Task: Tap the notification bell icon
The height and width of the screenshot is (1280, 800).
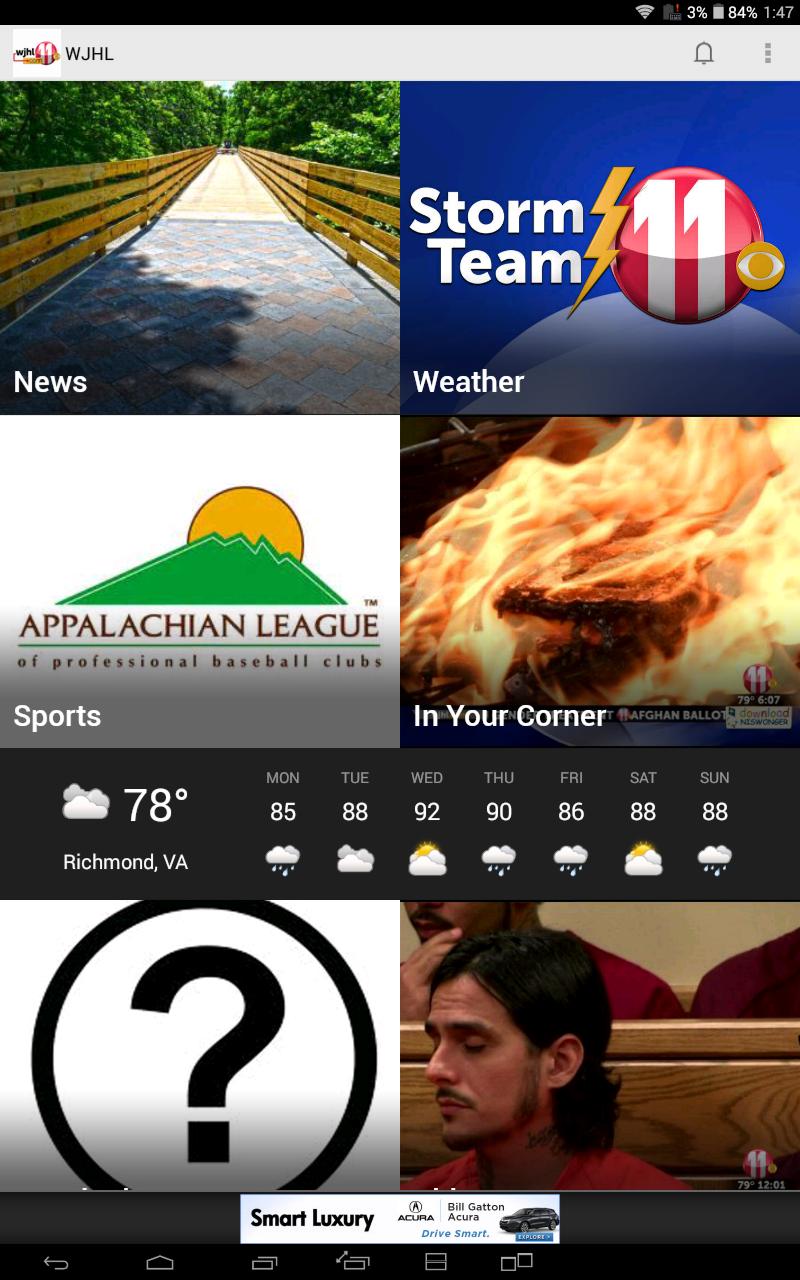Action: 703,52
